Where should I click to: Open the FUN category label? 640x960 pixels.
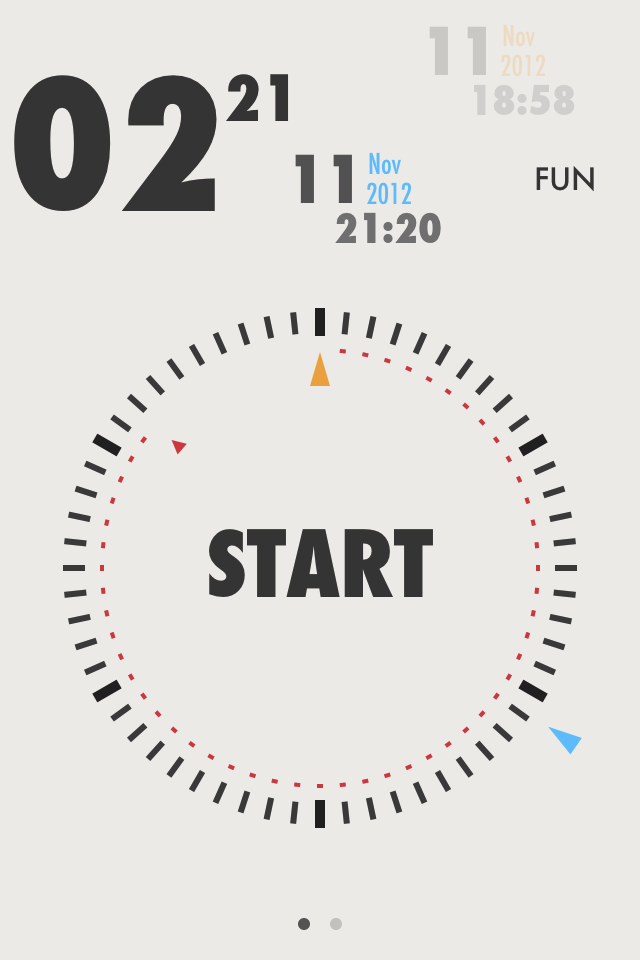(565, 180)
